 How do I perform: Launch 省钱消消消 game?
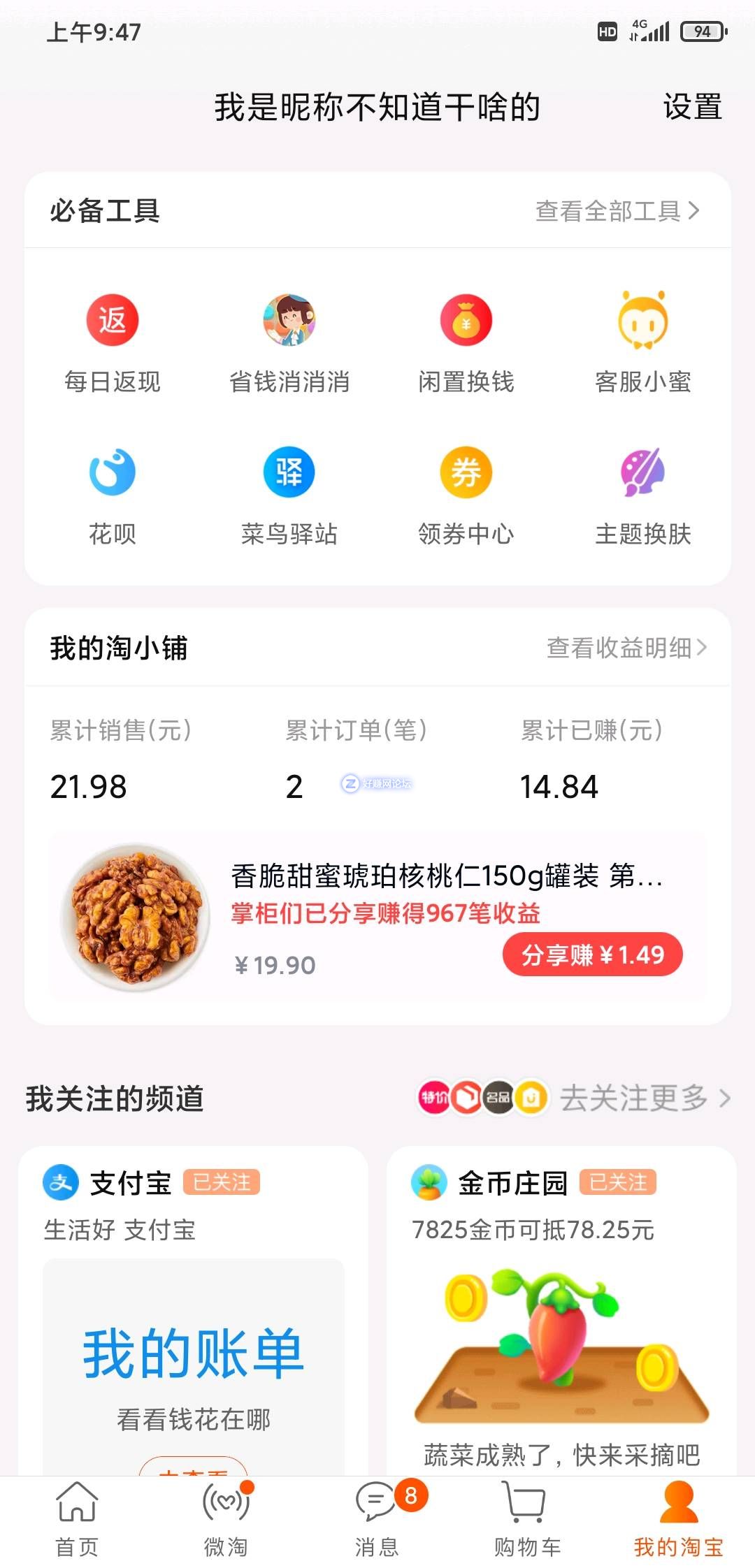(289, 342)
